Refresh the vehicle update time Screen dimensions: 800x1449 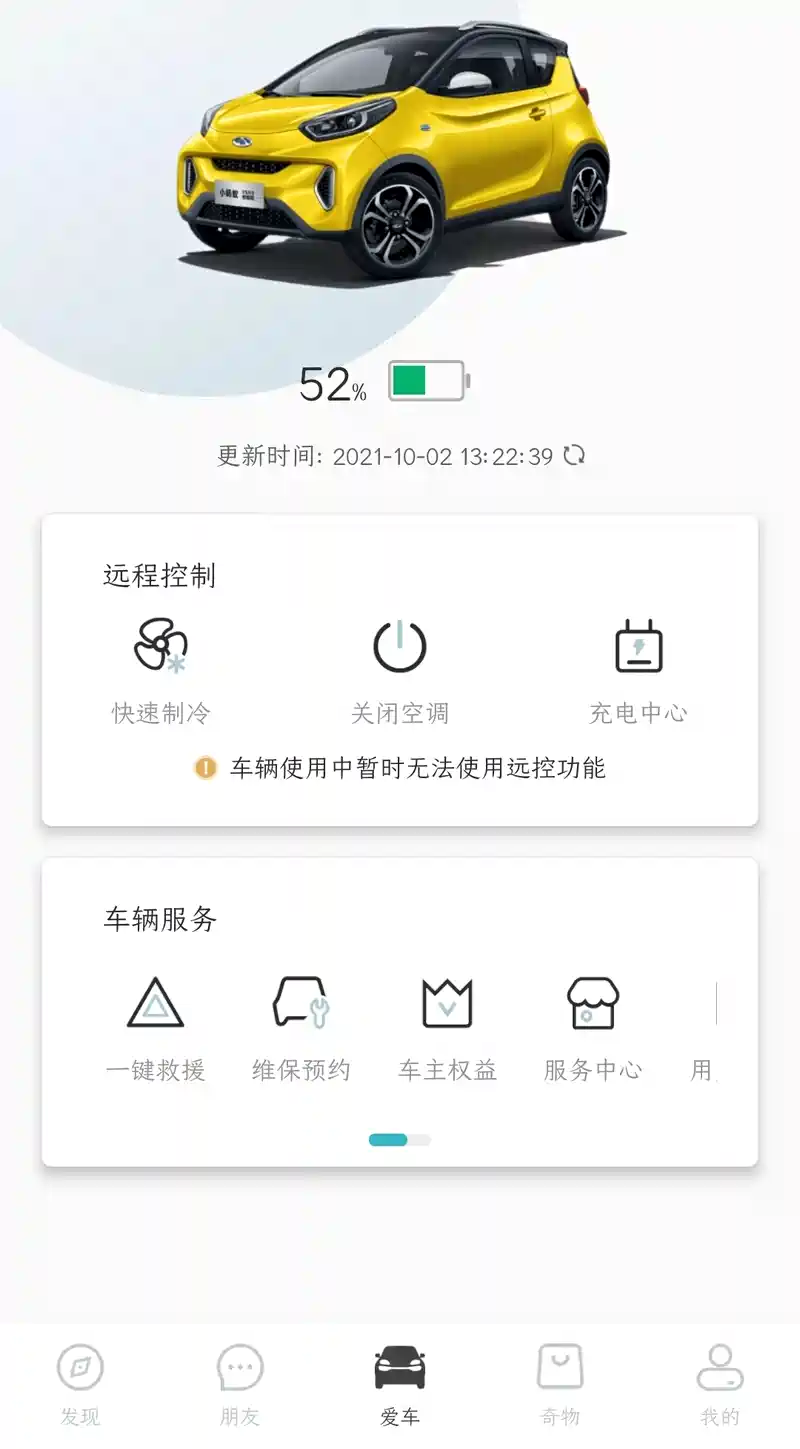click(574, 456)
